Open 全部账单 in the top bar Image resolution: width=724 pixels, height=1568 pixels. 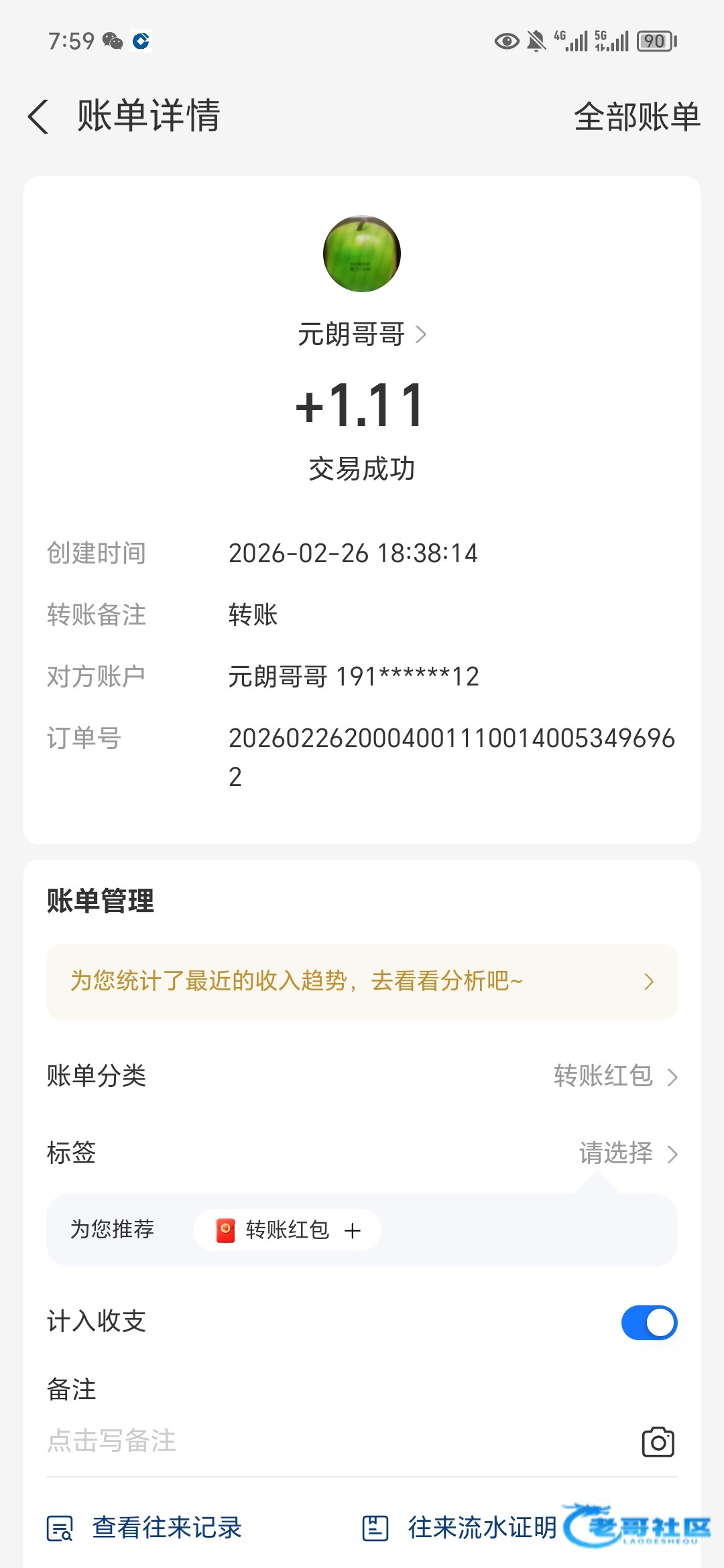pos(636,117)
